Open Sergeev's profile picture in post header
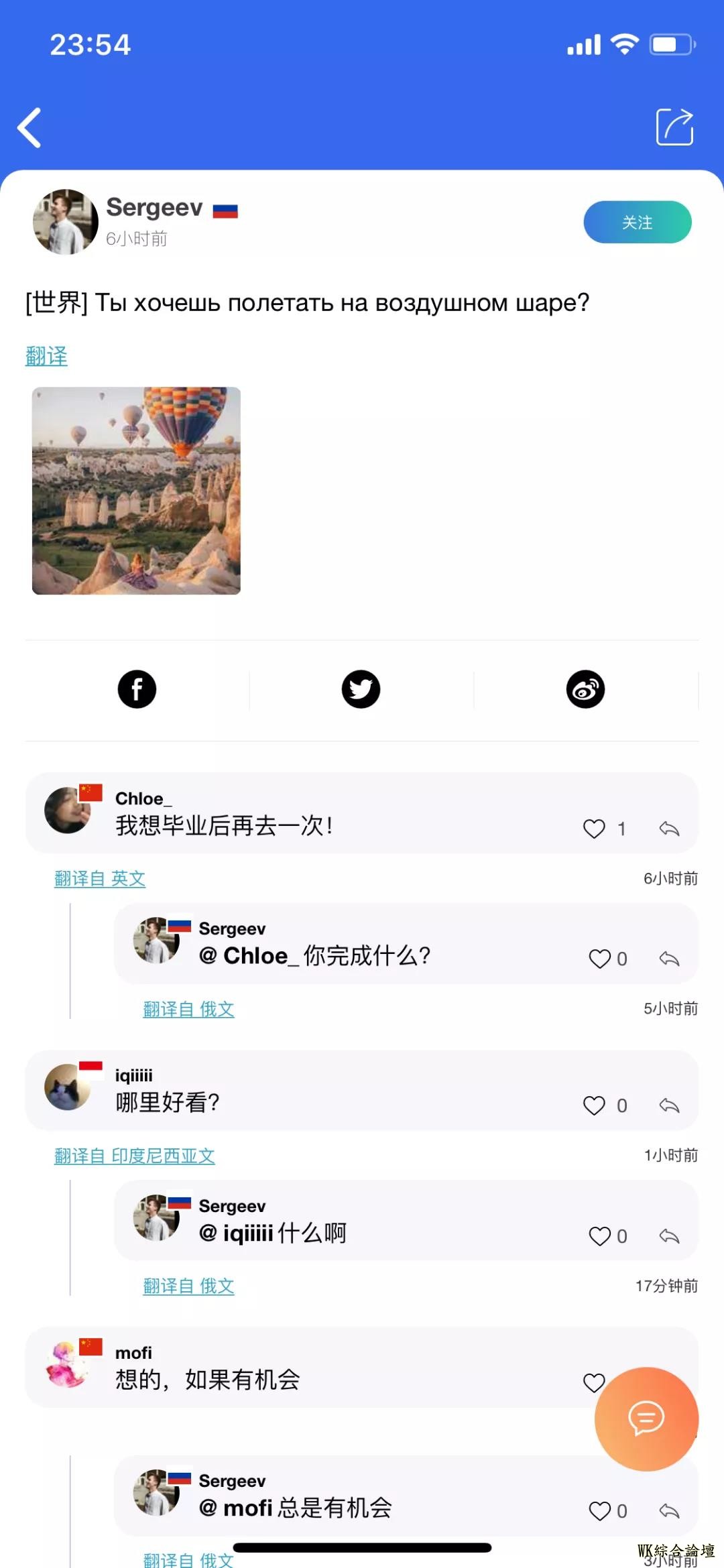This screenshot has width=724, height=1568. pyautogui.click(x=66, y=222)
